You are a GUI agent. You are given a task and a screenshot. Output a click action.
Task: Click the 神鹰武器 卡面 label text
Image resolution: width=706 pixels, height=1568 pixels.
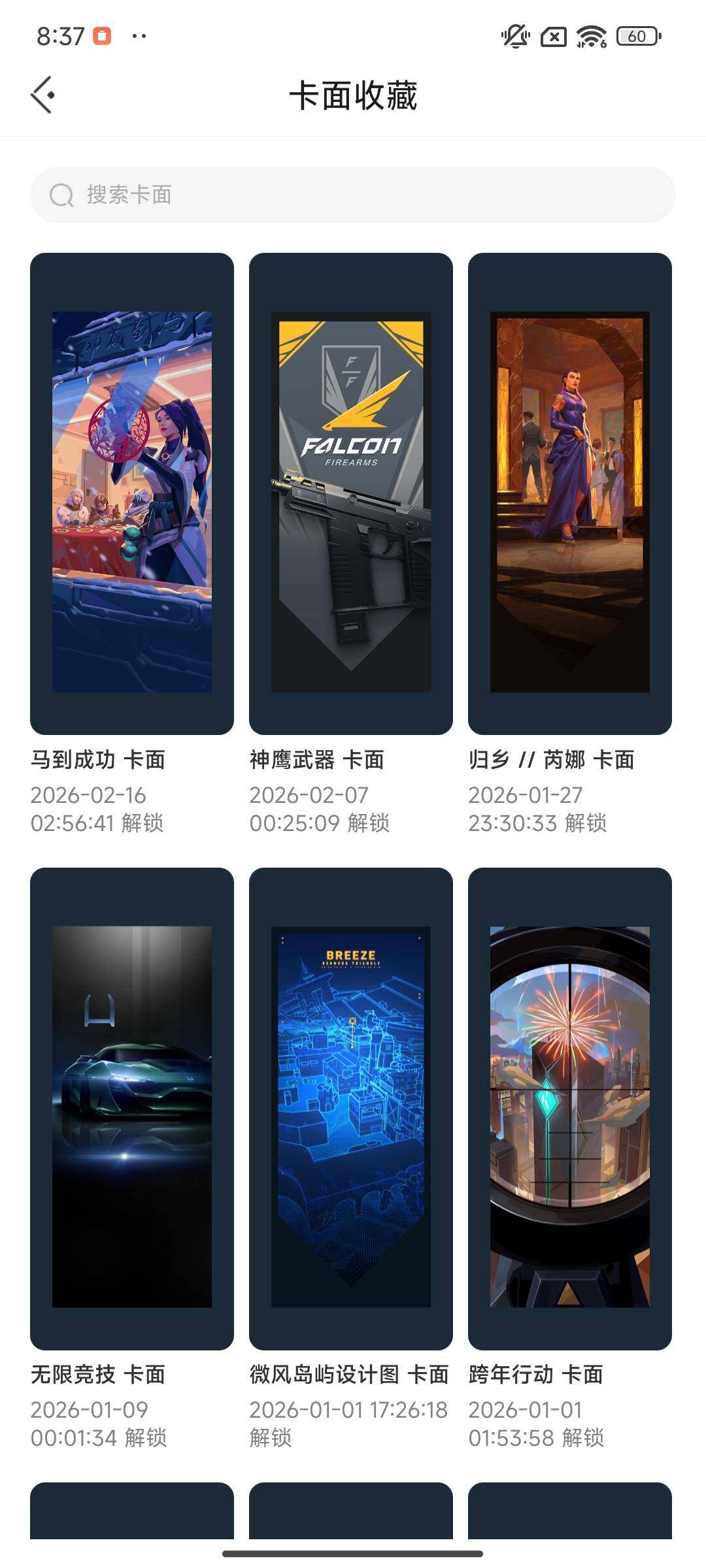pos(318,760)
